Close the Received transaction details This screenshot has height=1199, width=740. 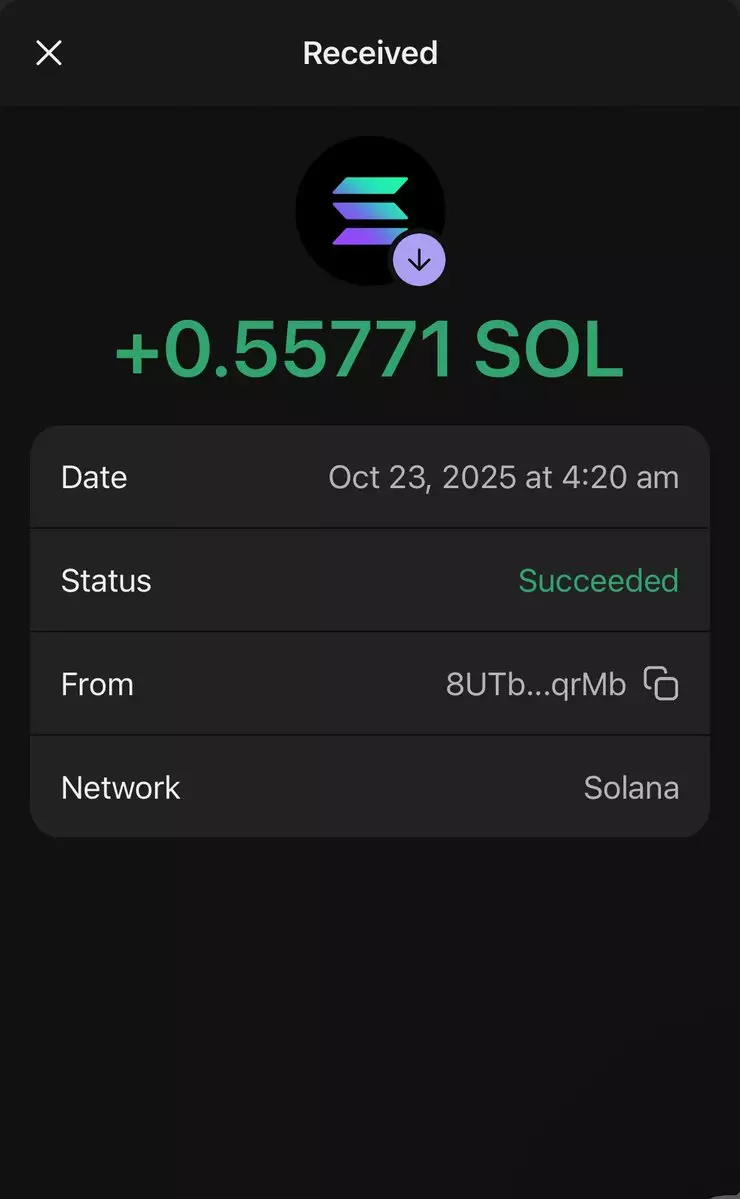[49, 53]
